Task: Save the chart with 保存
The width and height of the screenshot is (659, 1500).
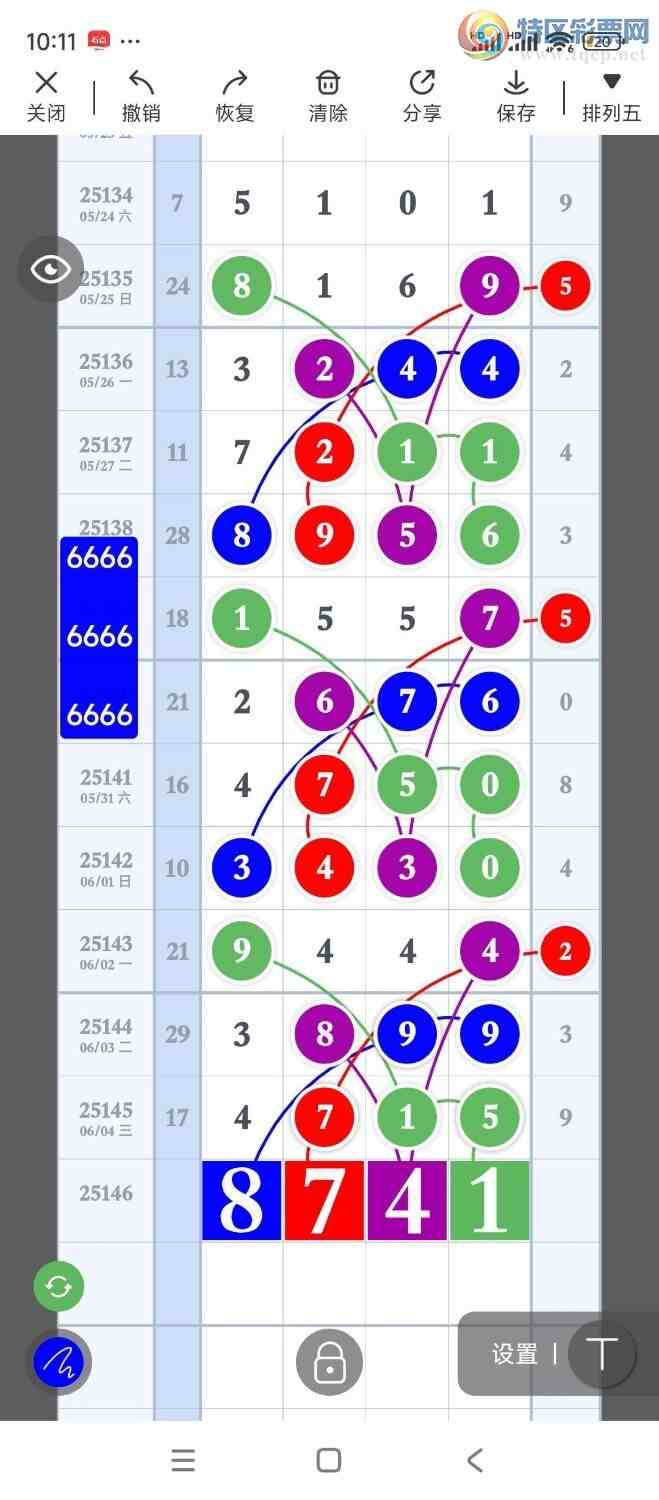Action: 516,97
